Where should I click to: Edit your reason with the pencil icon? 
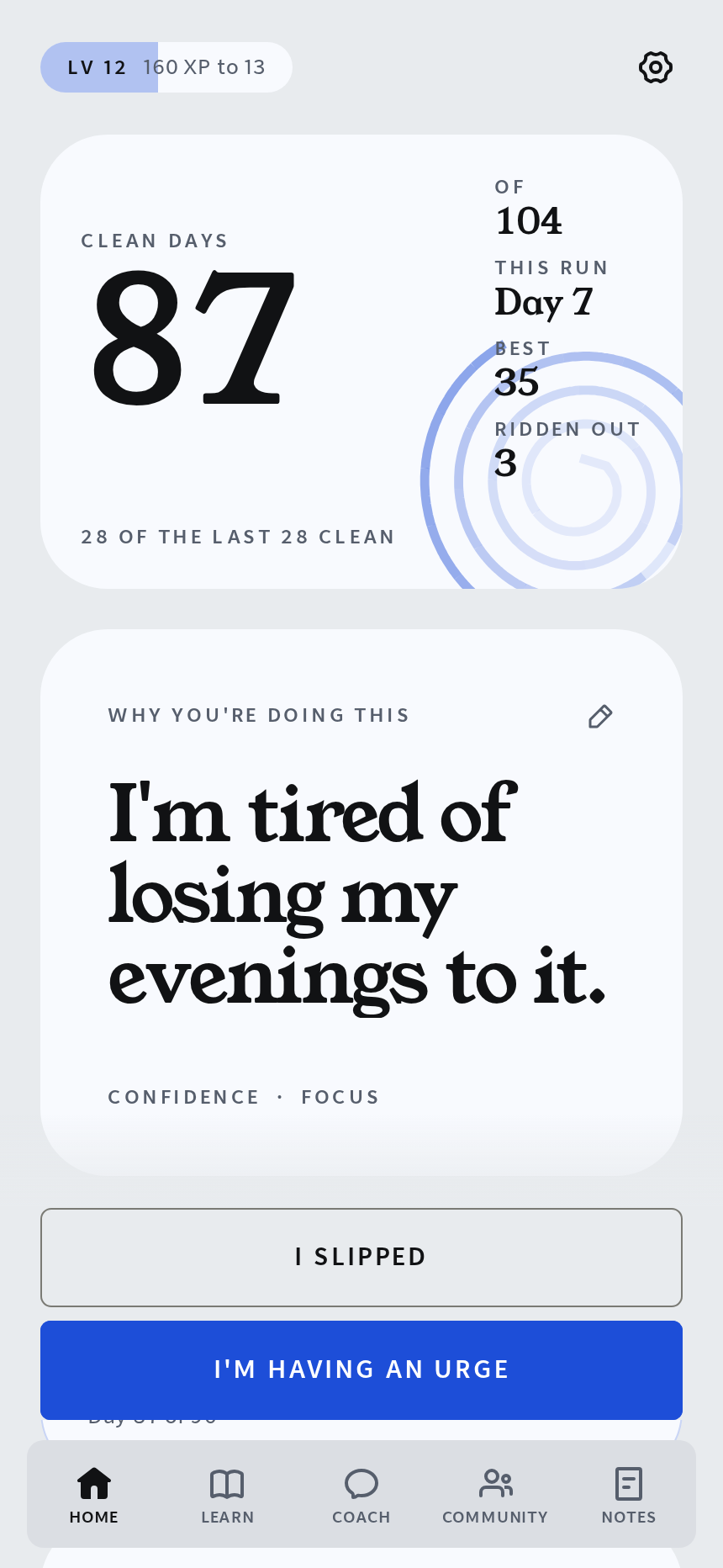[600, 716]
